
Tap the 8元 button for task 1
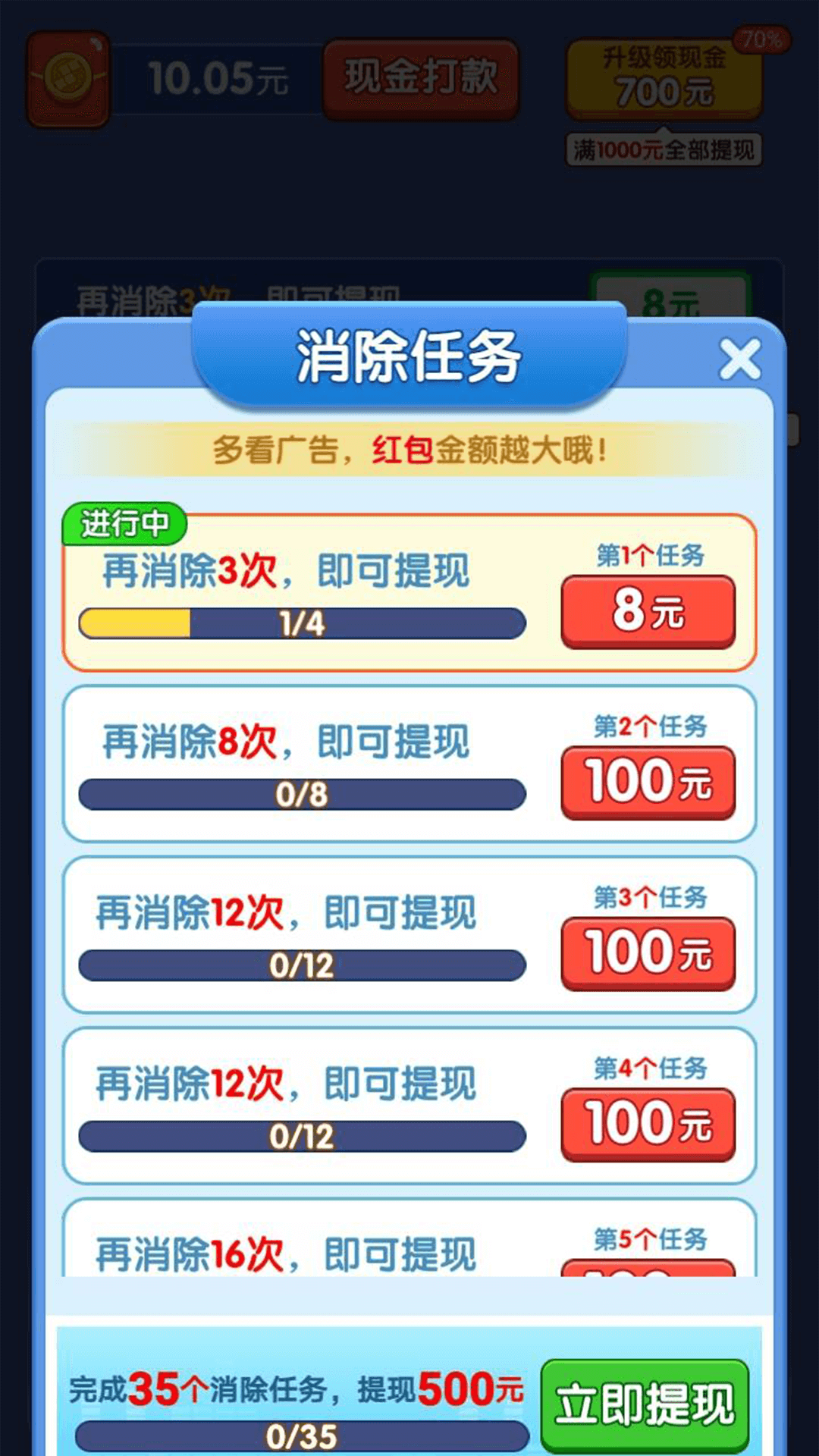(648, 611)
